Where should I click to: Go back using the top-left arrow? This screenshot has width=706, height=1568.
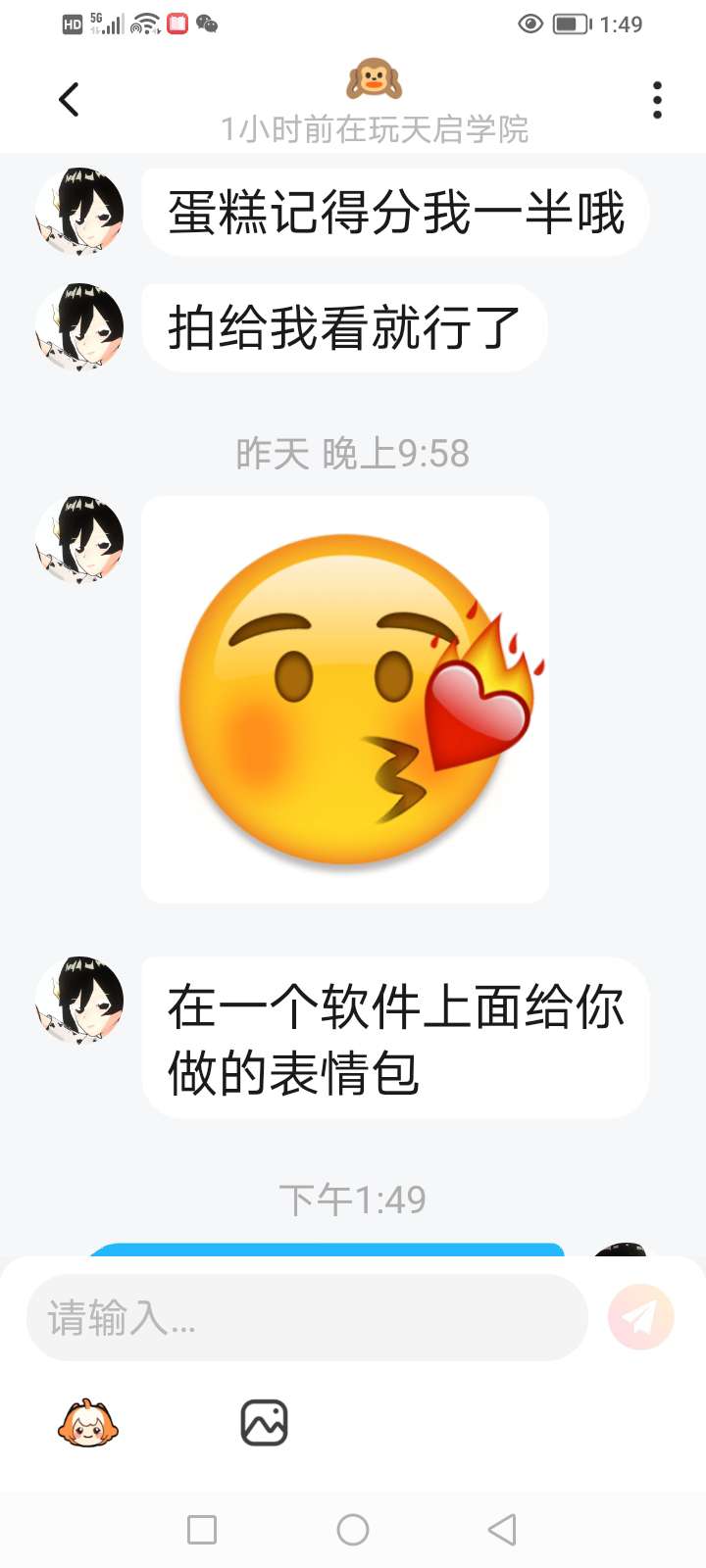click(x=69, y=99)
